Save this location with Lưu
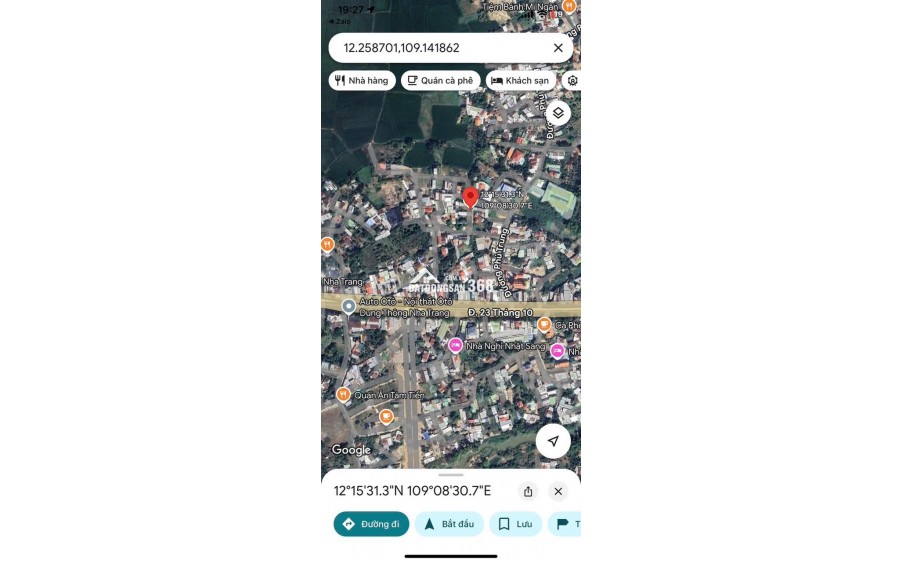Screen dimensions: 903x563 [516, 524]
